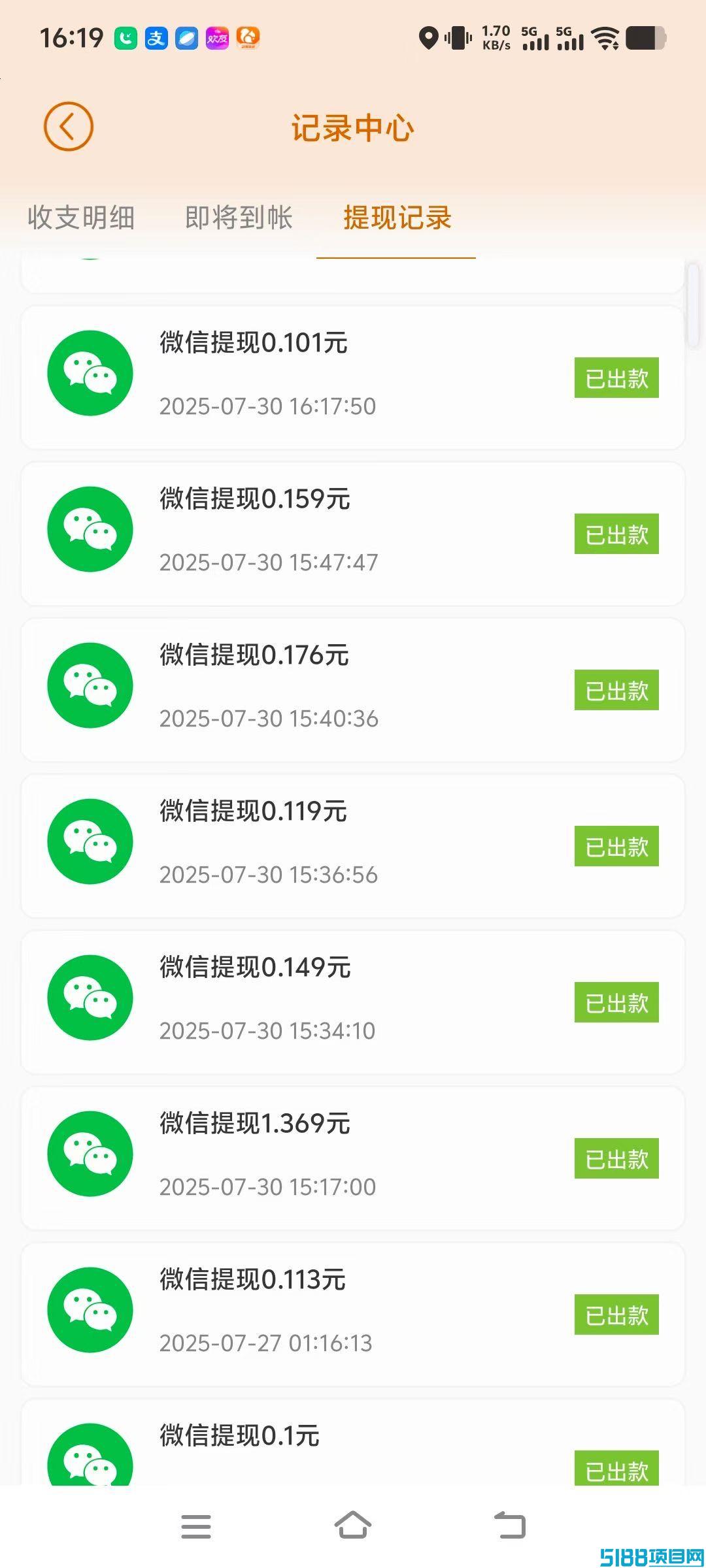This screenshot has height=1568, width=706.
Task: Open the 微信提现0.113元 withdrawal record
Action: [x=353, y=1314]
